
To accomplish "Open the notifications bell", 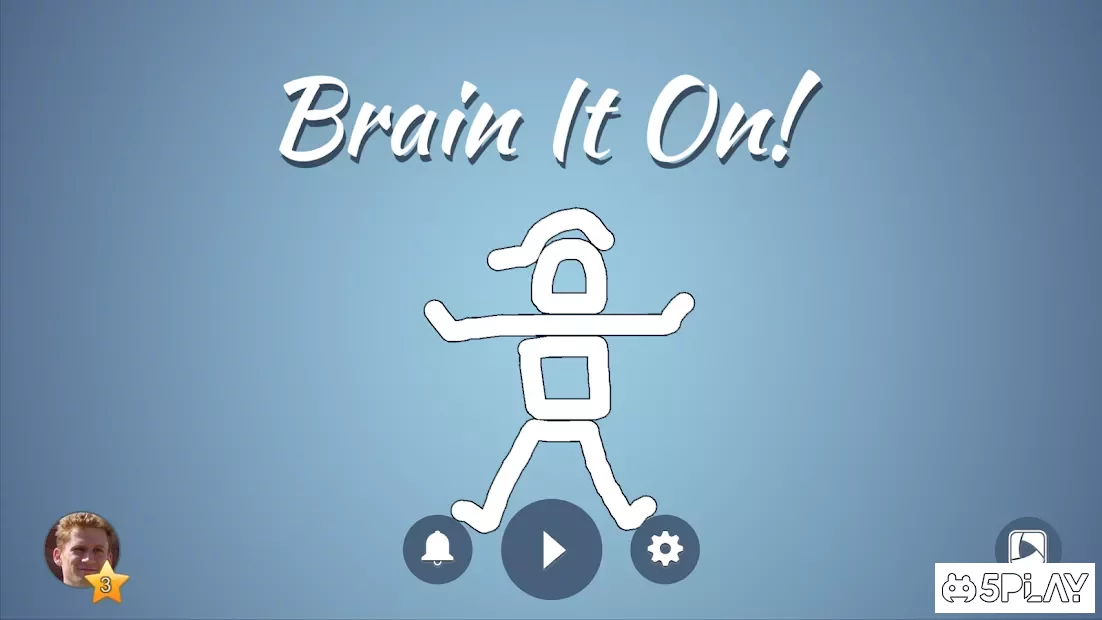I will (x=437, y=549).
